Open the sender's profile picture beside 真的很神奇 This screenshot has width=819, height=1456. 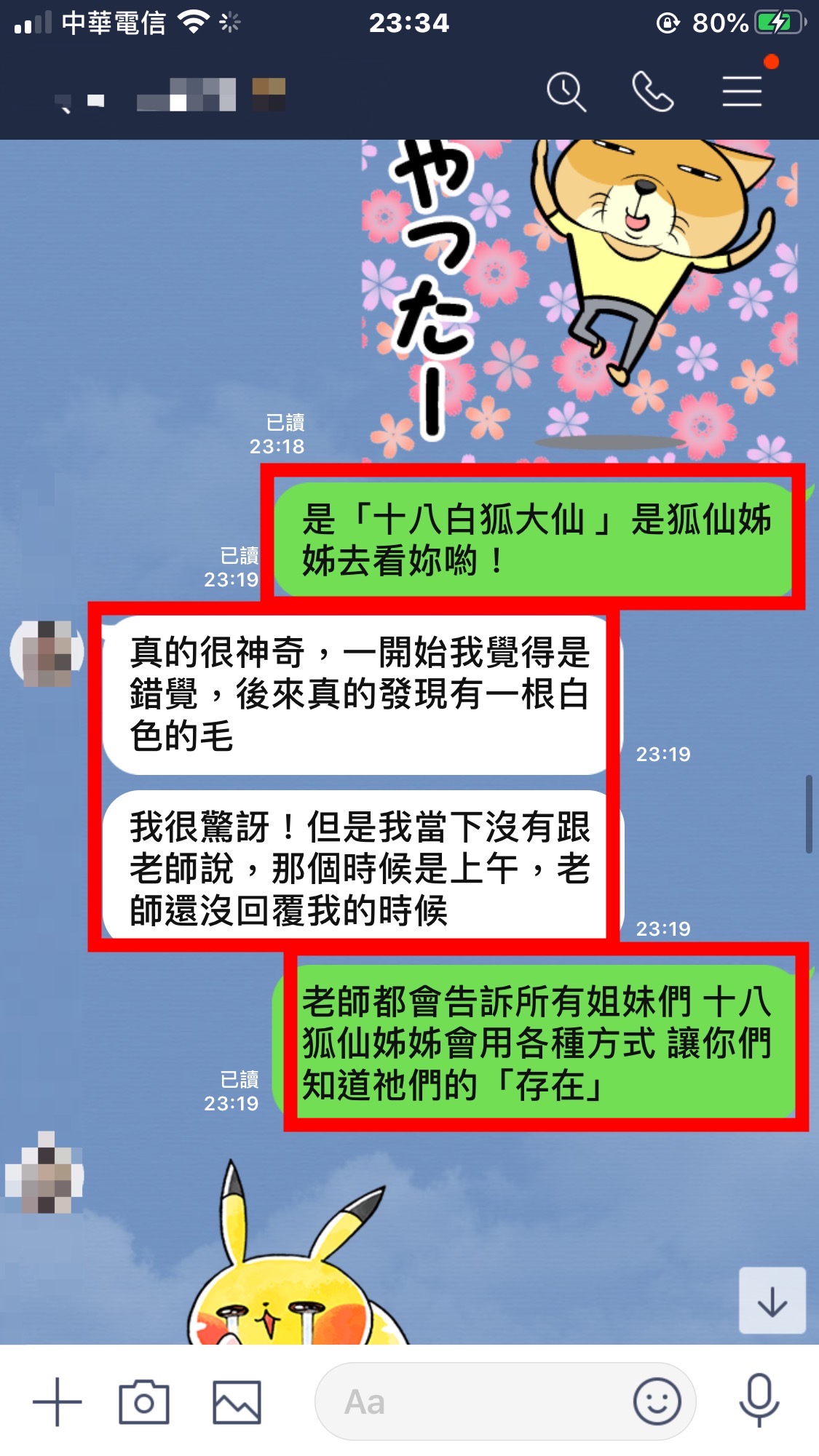click(48, 653)
